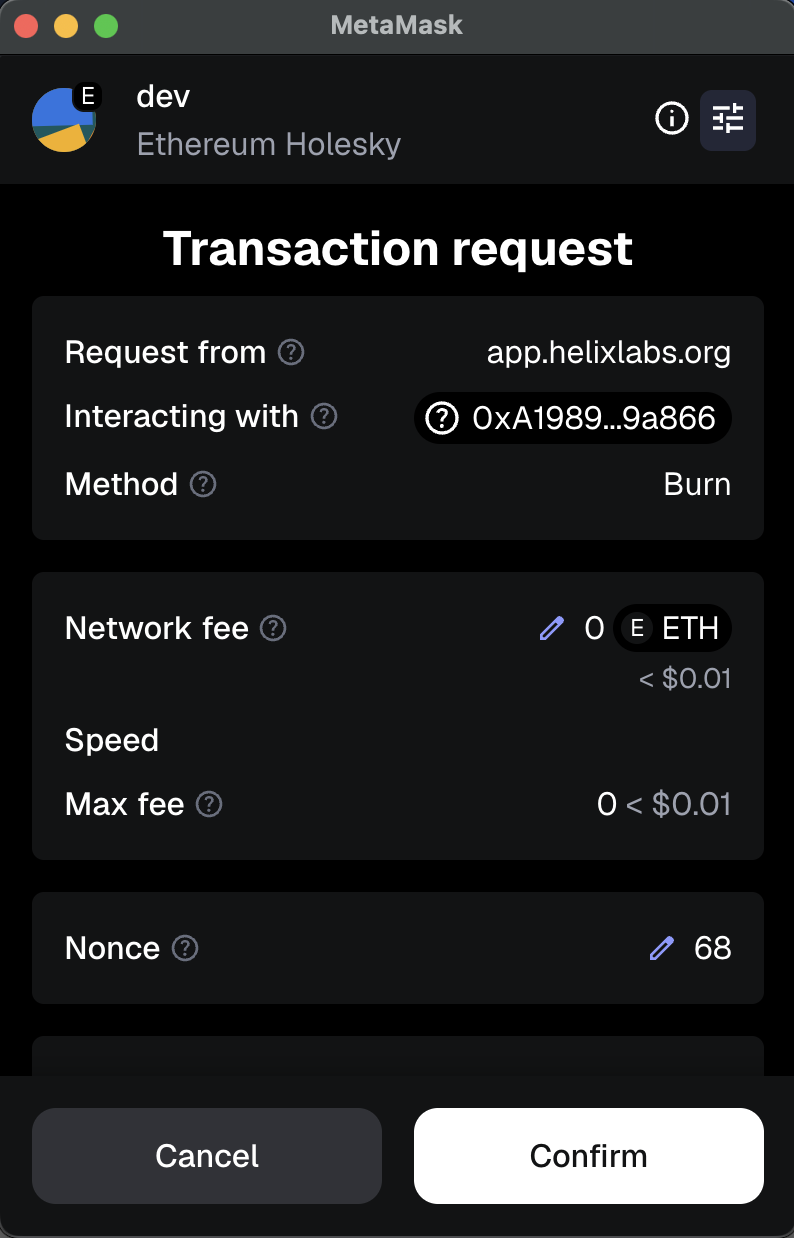794x1238 pixels.
Task: Open the account info icon
Action: [671, 119]
